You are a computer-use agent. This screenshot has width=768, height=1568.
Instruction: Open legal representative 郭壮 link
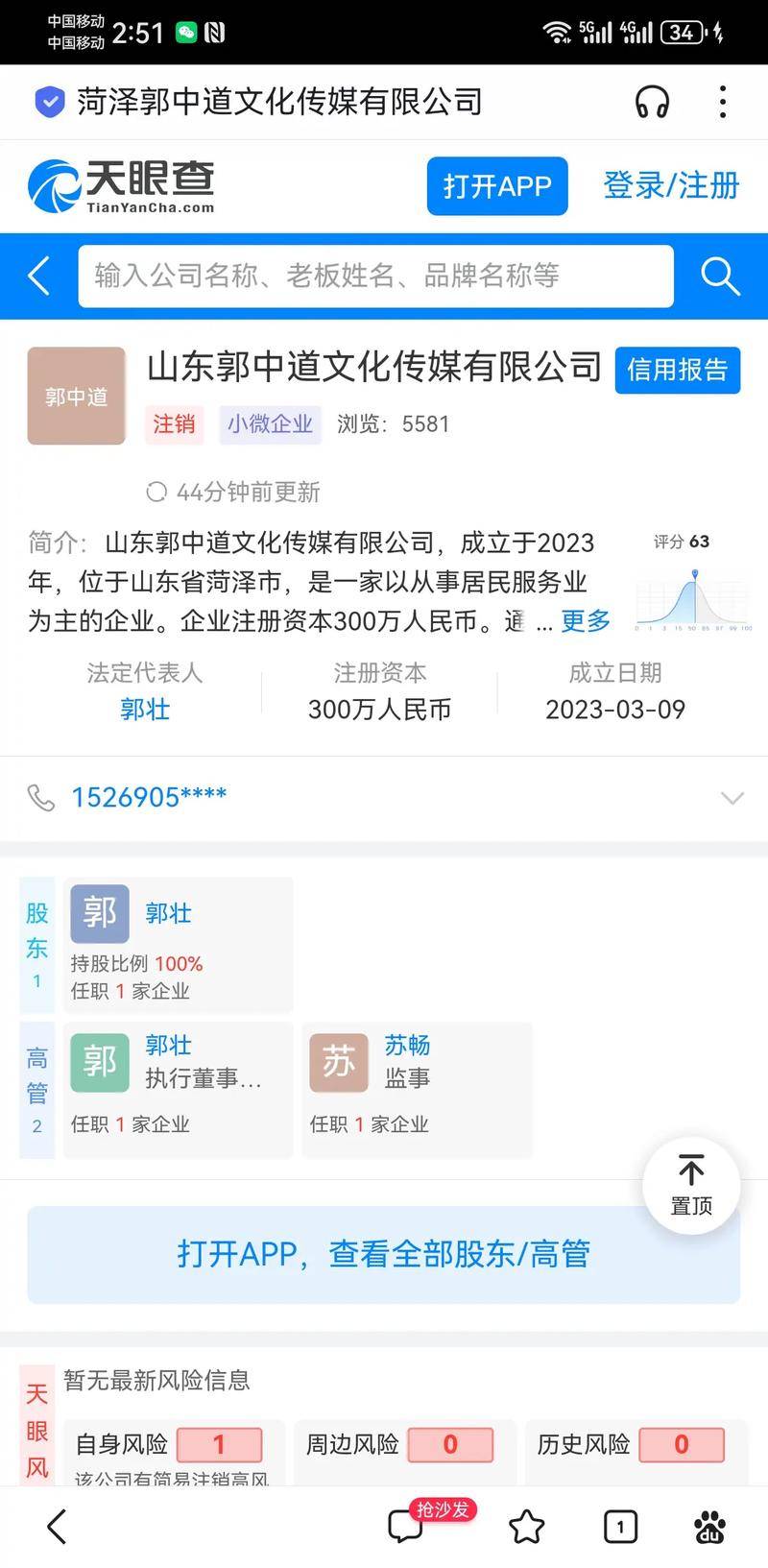[145, 710]
